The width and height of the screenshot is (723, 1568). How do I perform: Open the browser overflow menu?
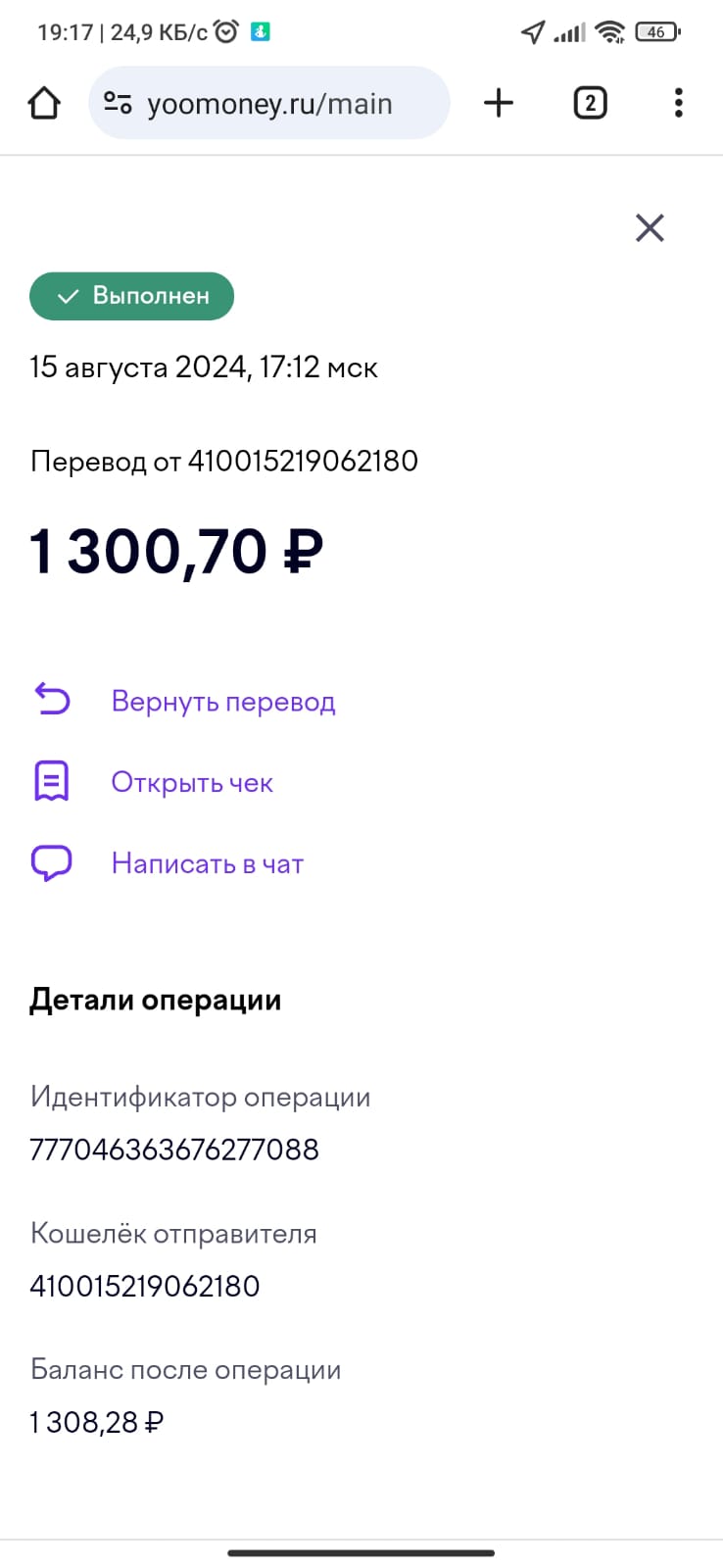pyautogui.click(x=678, y=103)
